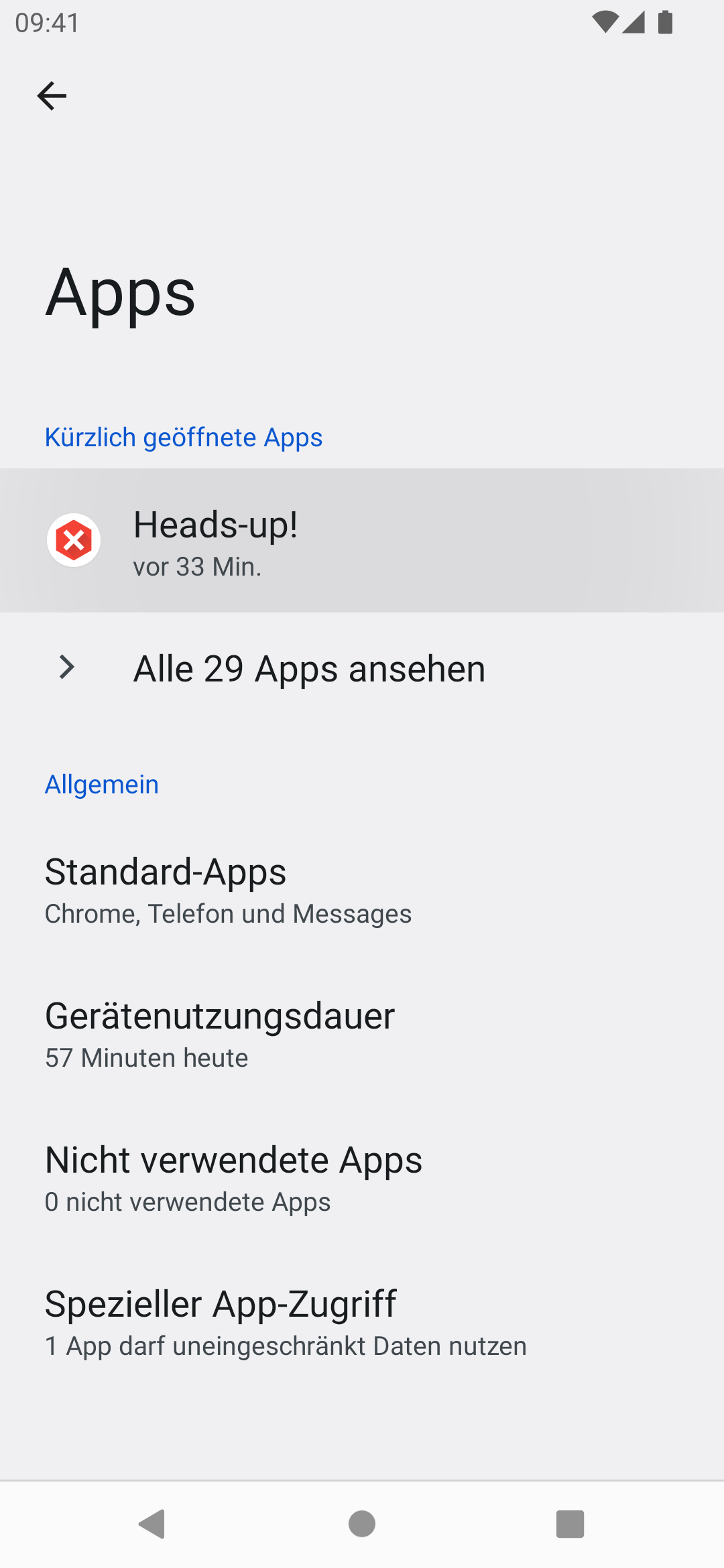
Task: Open Standard-Apps settings
Action: [362, 890]
